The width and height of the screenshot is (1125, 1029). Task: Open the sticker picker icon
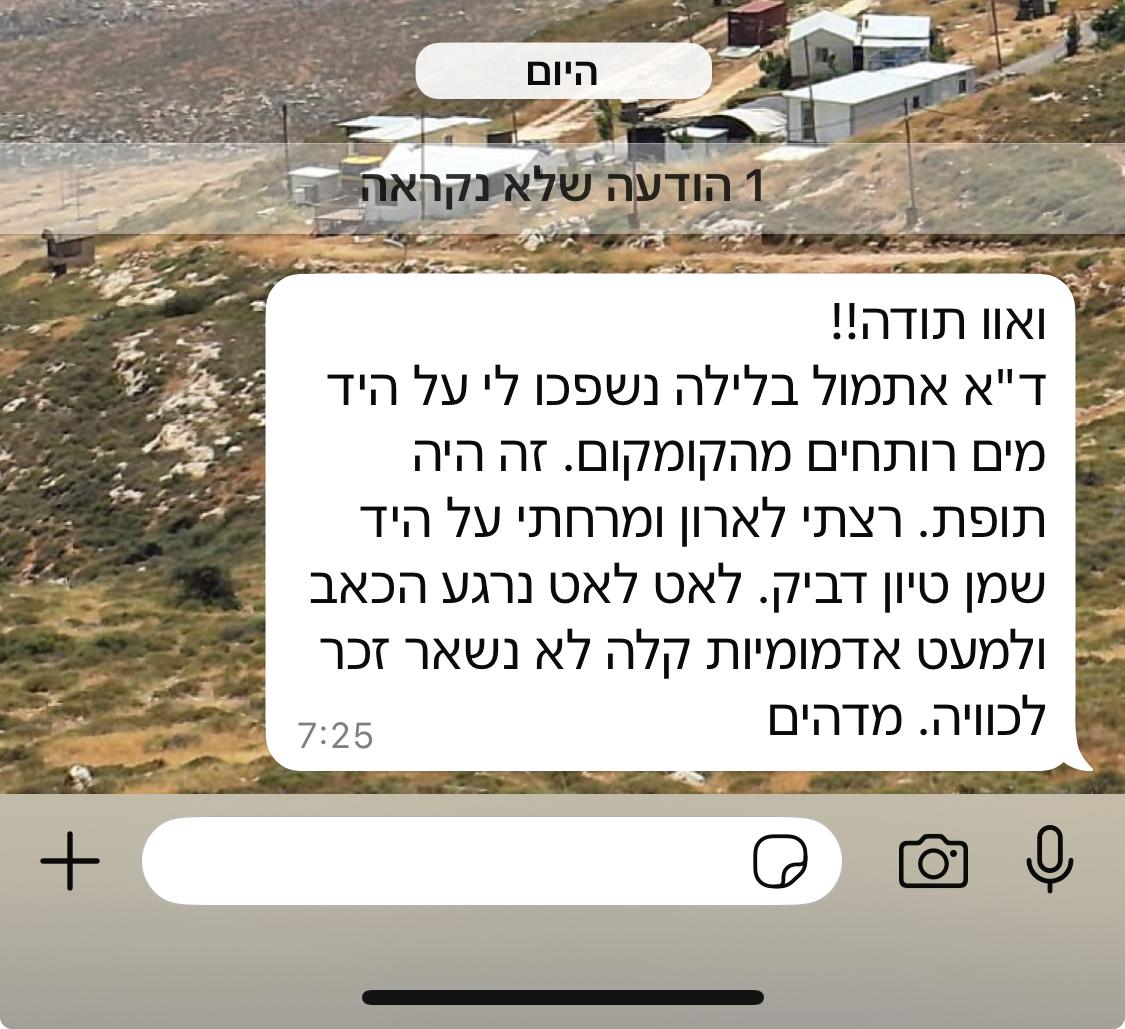point(780,861)
